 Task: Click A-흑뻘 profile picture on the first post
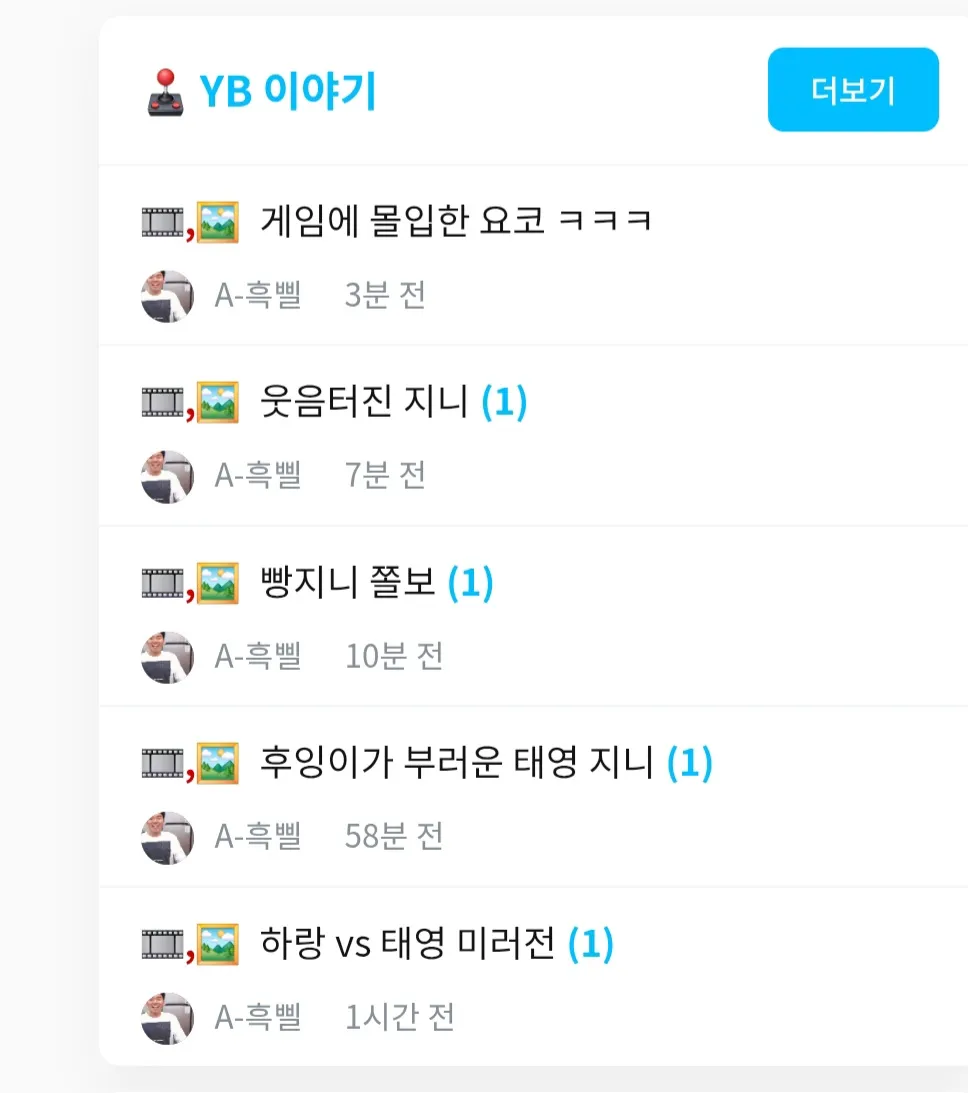tap(167, 295)
